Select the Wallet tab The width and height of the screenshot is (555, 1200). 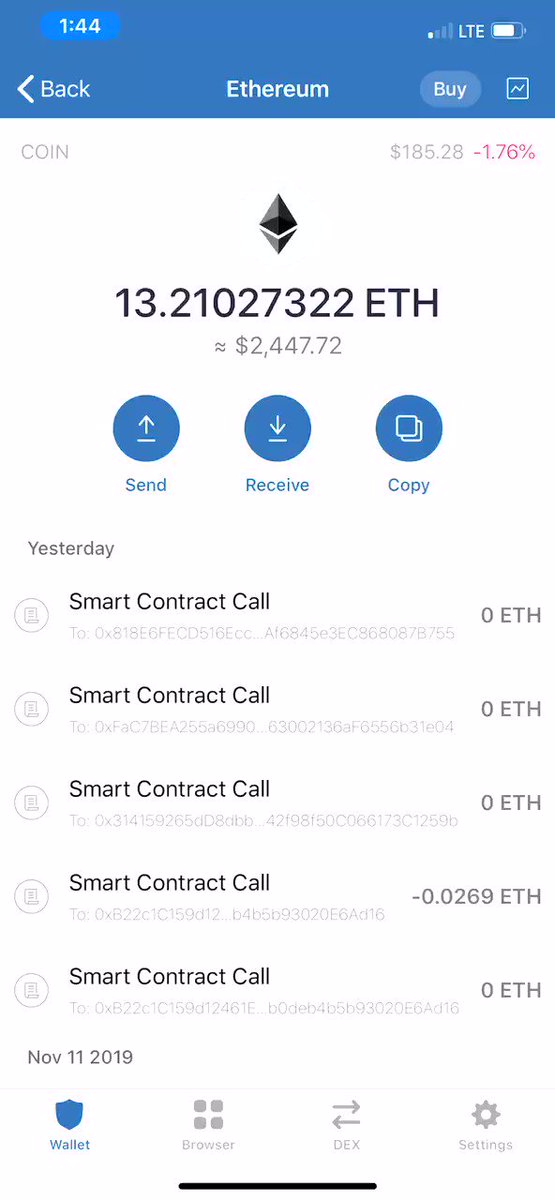click(69, 1125)
